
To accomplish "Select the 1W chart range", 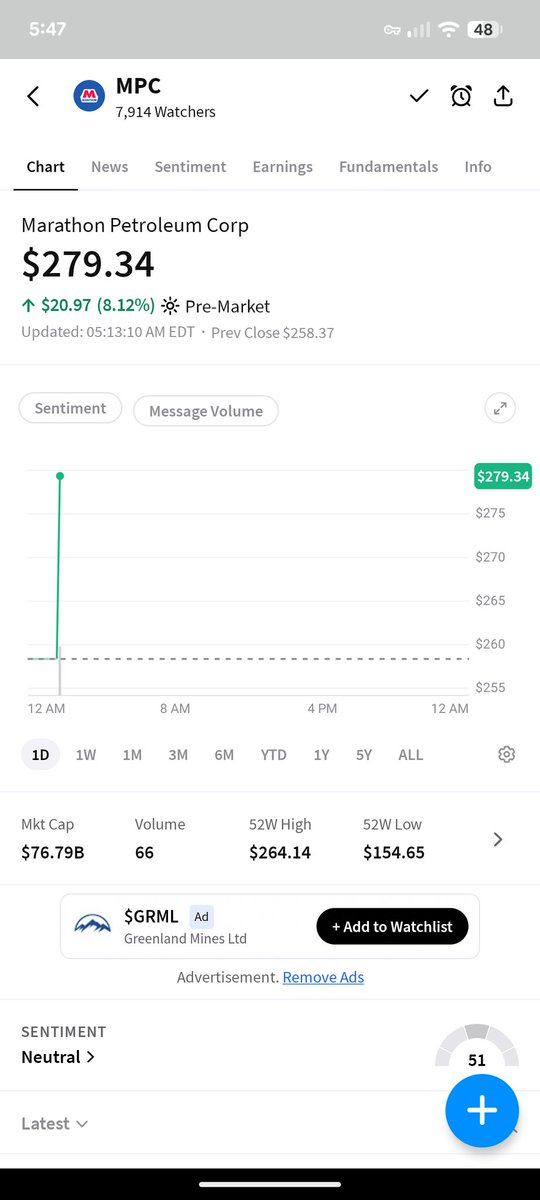I will pyautogui.click(x=86, y=755).
